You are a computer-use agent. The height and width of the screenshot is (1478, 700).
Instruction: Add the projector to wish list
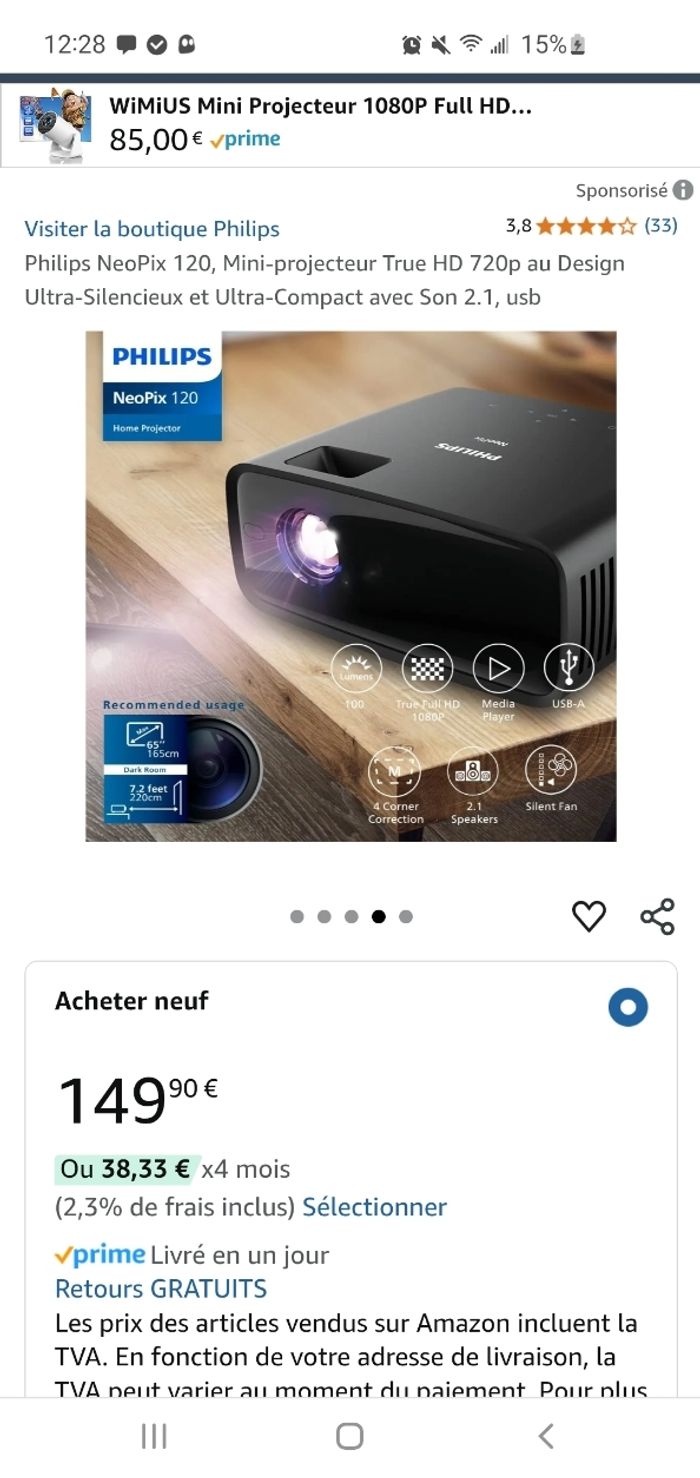[588, 916]
